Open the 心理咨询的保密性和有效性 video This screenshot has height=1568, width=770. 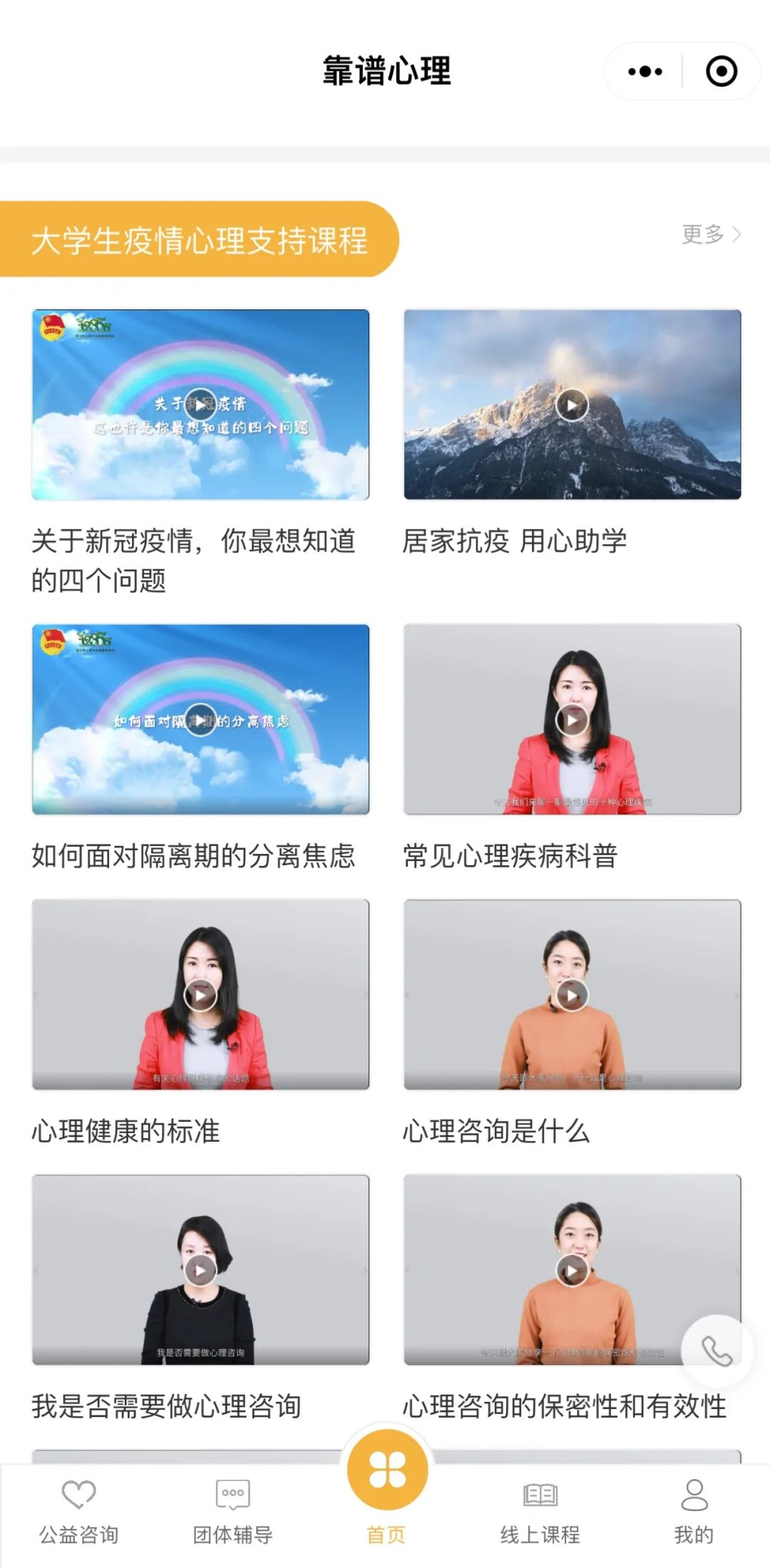572,1270
